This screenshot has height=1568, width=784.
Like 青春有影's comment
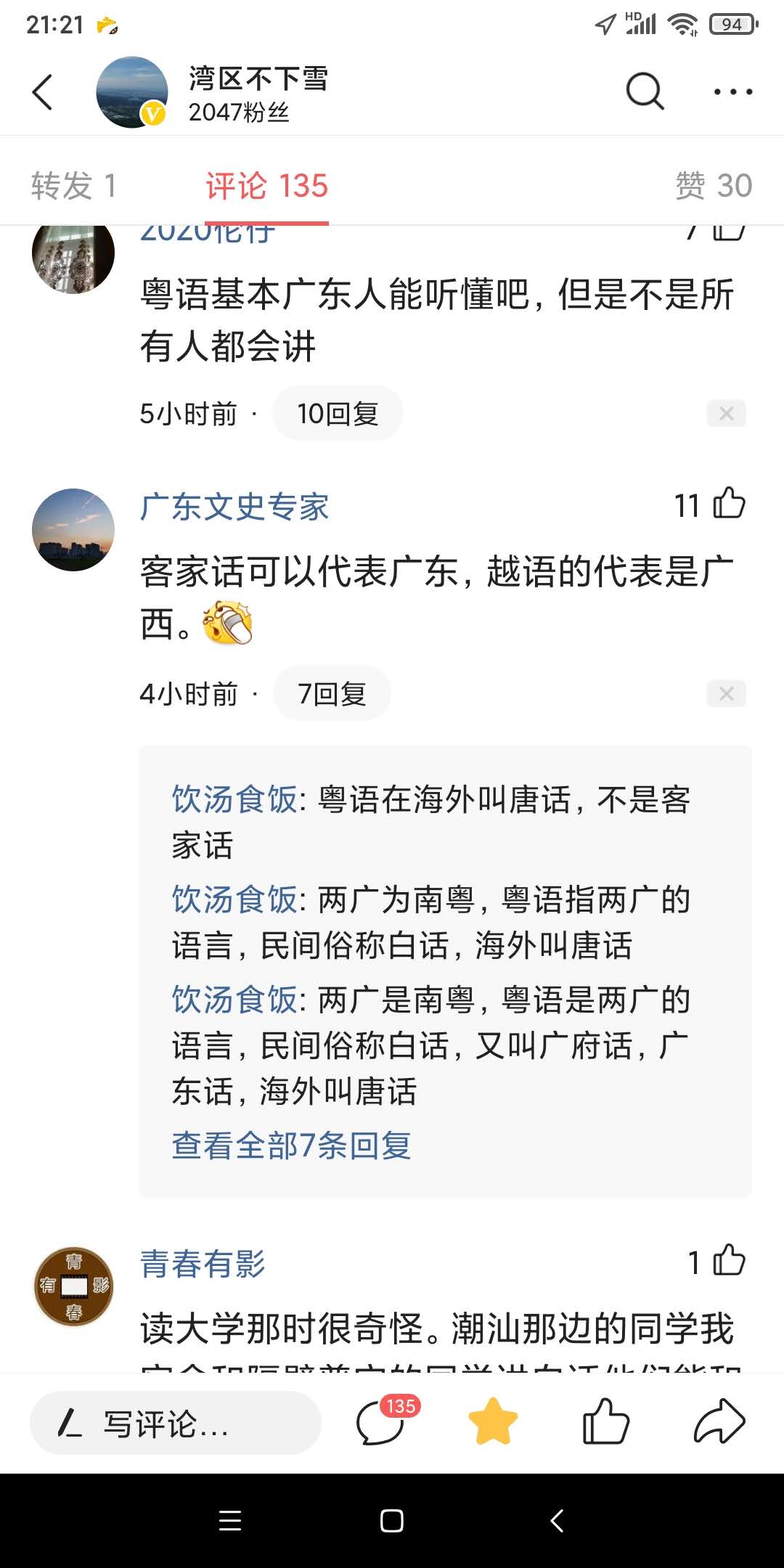(729, 1261)
